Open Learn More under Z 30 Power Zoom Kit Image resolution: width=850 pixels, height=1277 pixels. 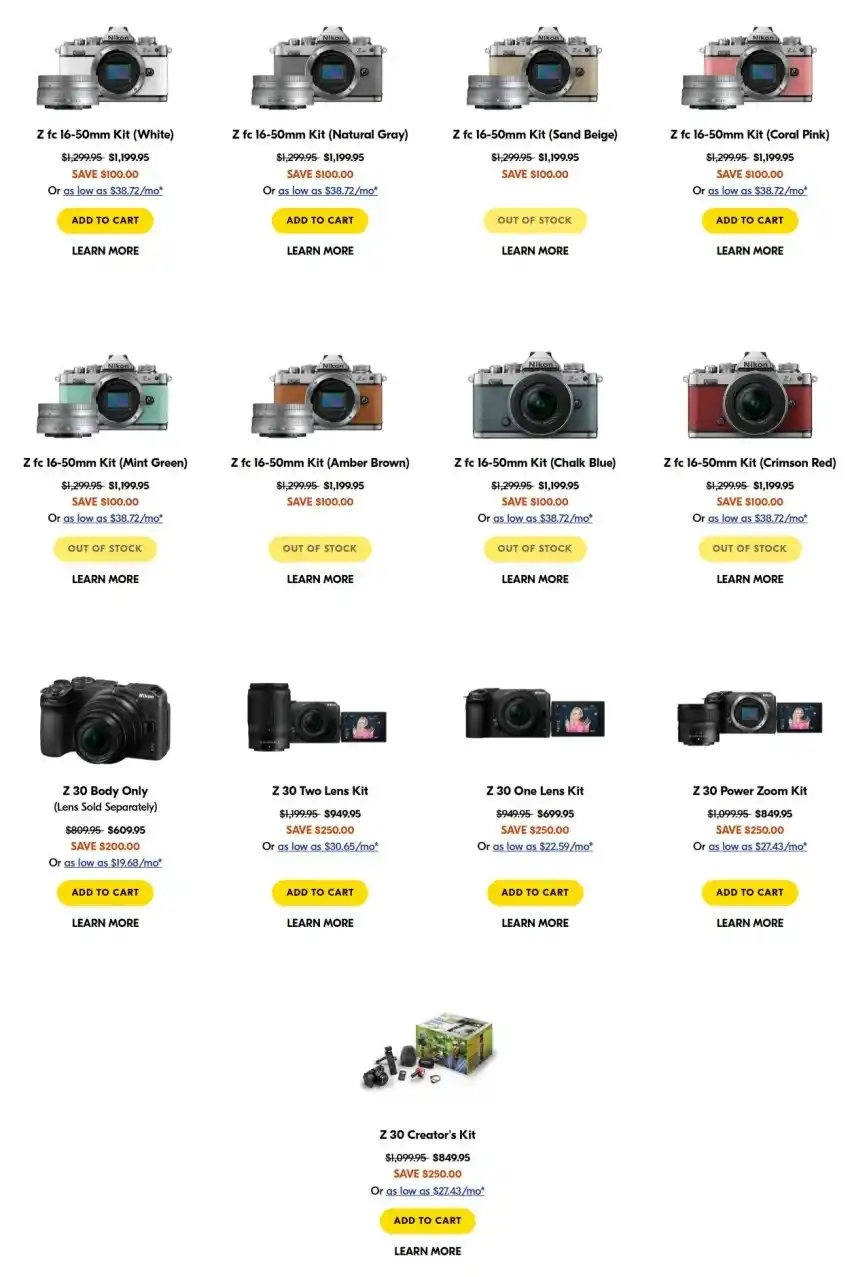[x=750, y=923]
